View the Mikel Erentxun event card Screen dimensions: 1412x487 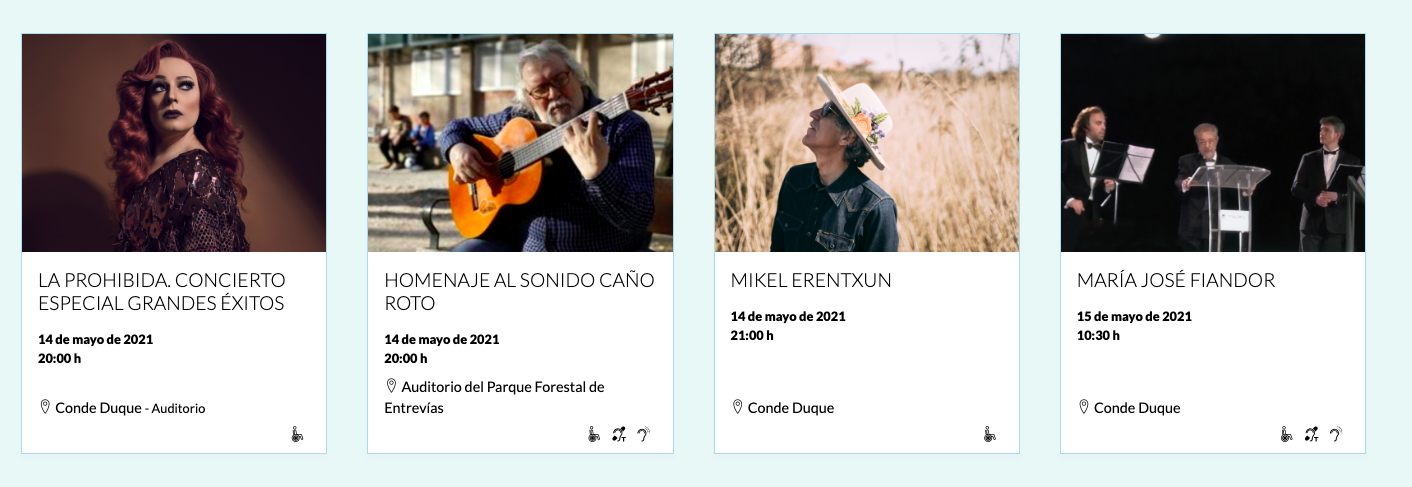(811, 281)
